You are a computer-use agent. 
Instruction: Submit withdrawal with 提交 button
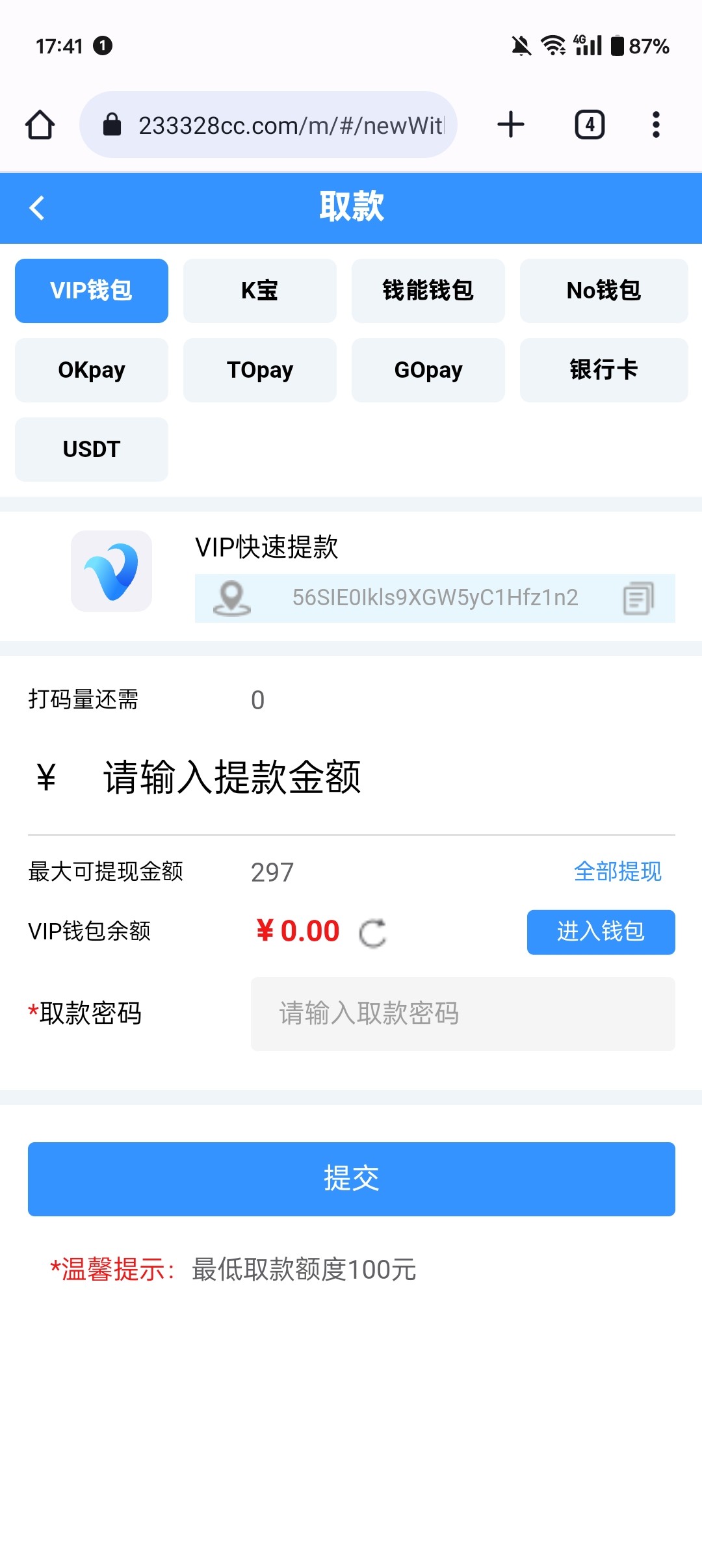pyautogui.click(x=351, y=1179)
